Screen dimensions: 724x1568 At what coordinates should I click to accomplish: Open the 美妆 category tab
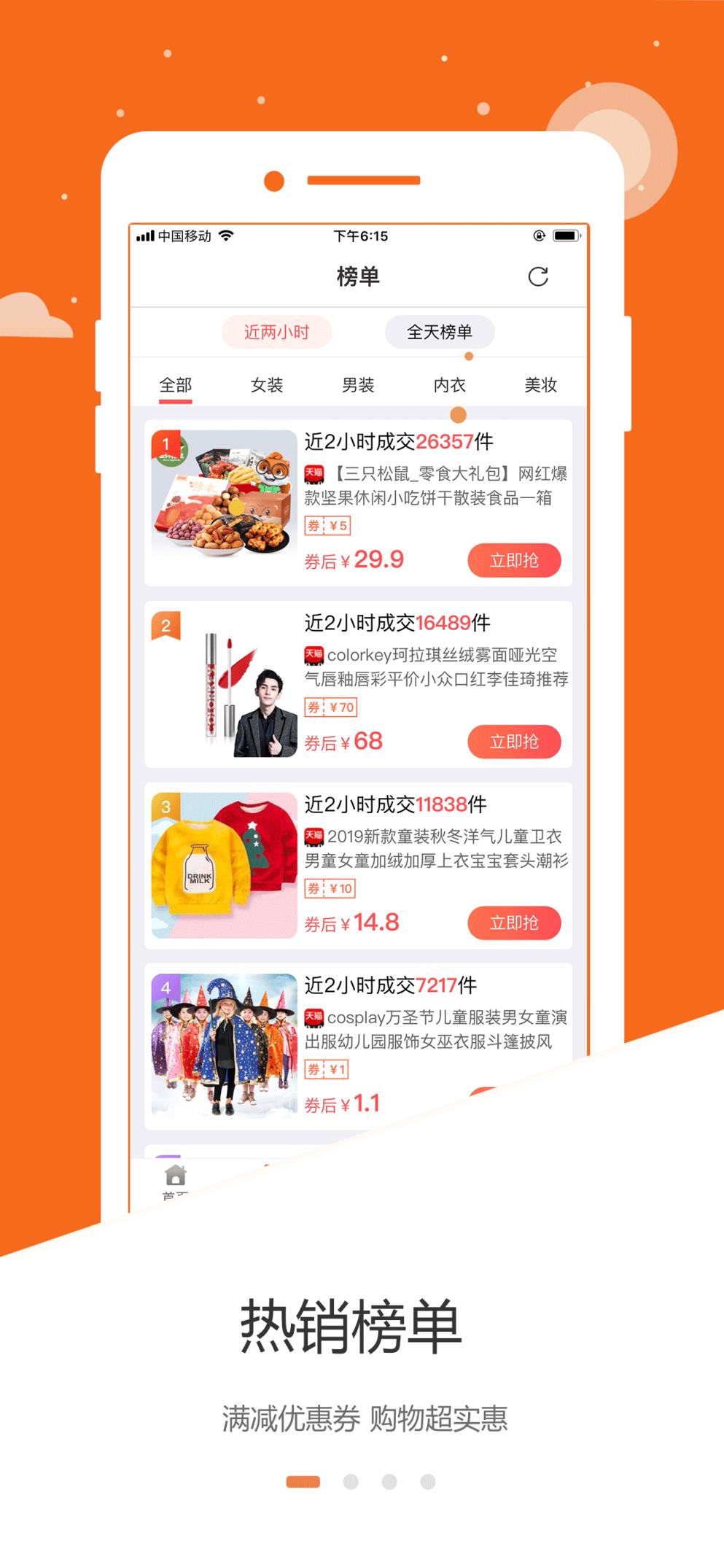[541, 385]
